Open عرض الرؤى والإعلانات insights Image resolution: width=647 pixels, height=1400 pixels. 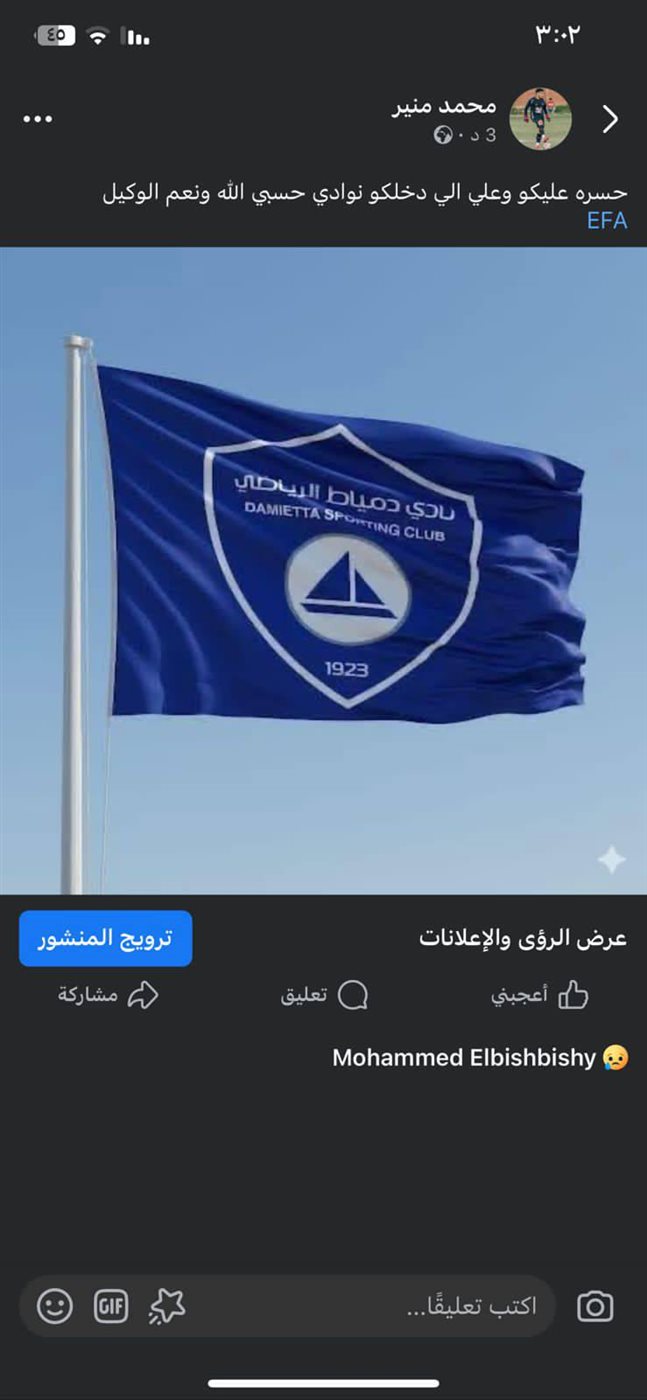(522, 939)
